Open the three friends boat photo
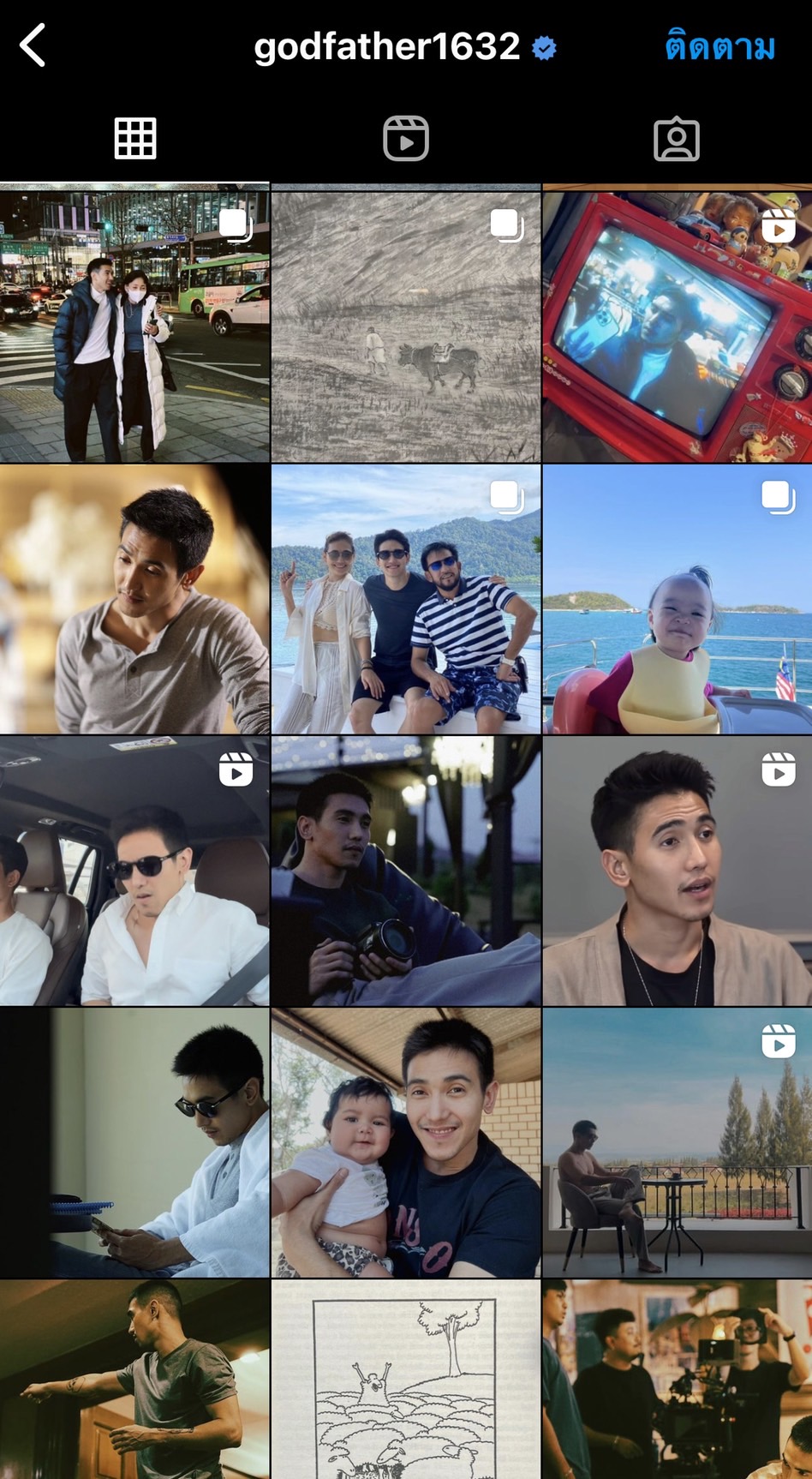 (x=405, y=599)
